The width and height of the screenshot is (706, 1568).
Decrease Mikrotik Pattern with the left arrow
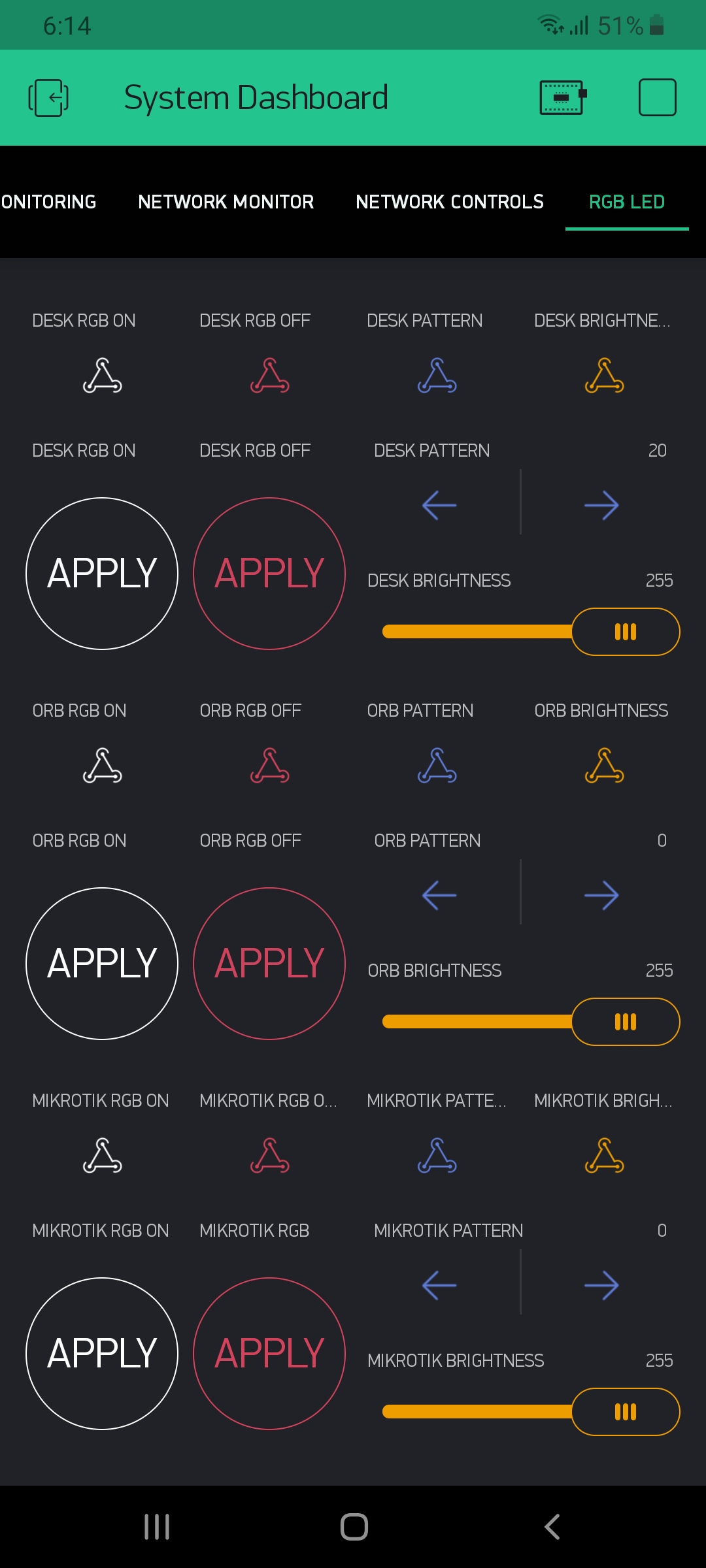pyautogui.click(x=439, y=1285)
